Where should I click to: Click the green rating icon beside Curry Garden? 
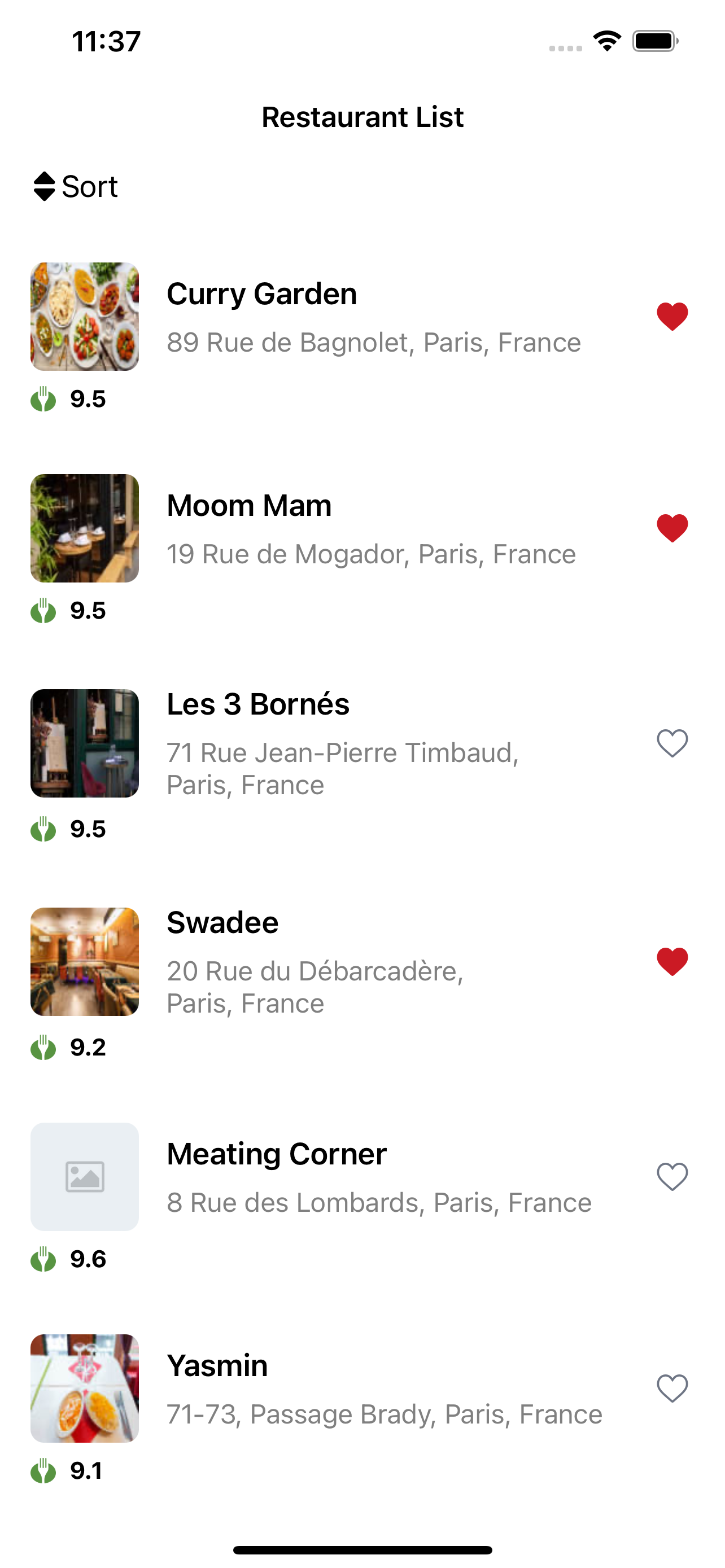[43, 399]
